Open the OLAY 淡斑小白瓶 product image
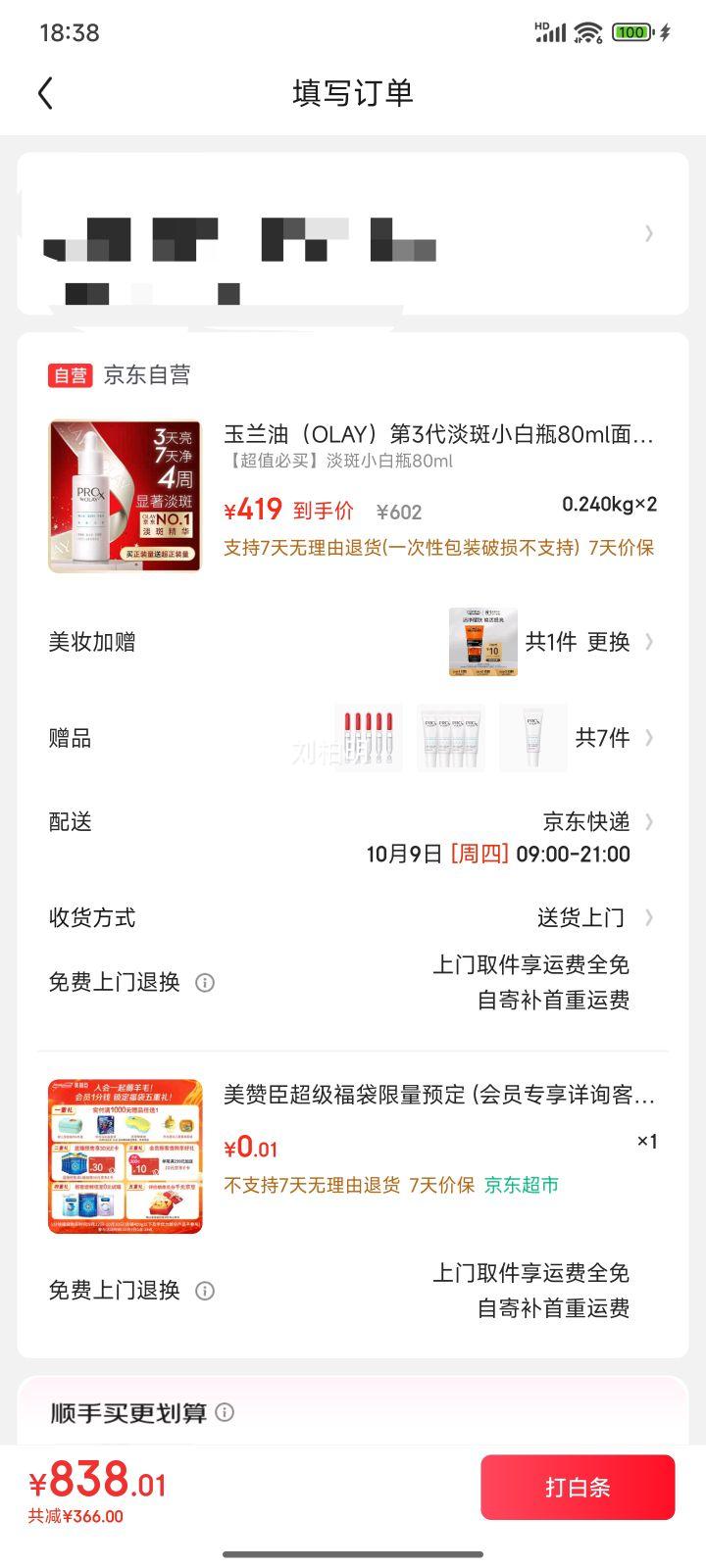 click(125, 496)
